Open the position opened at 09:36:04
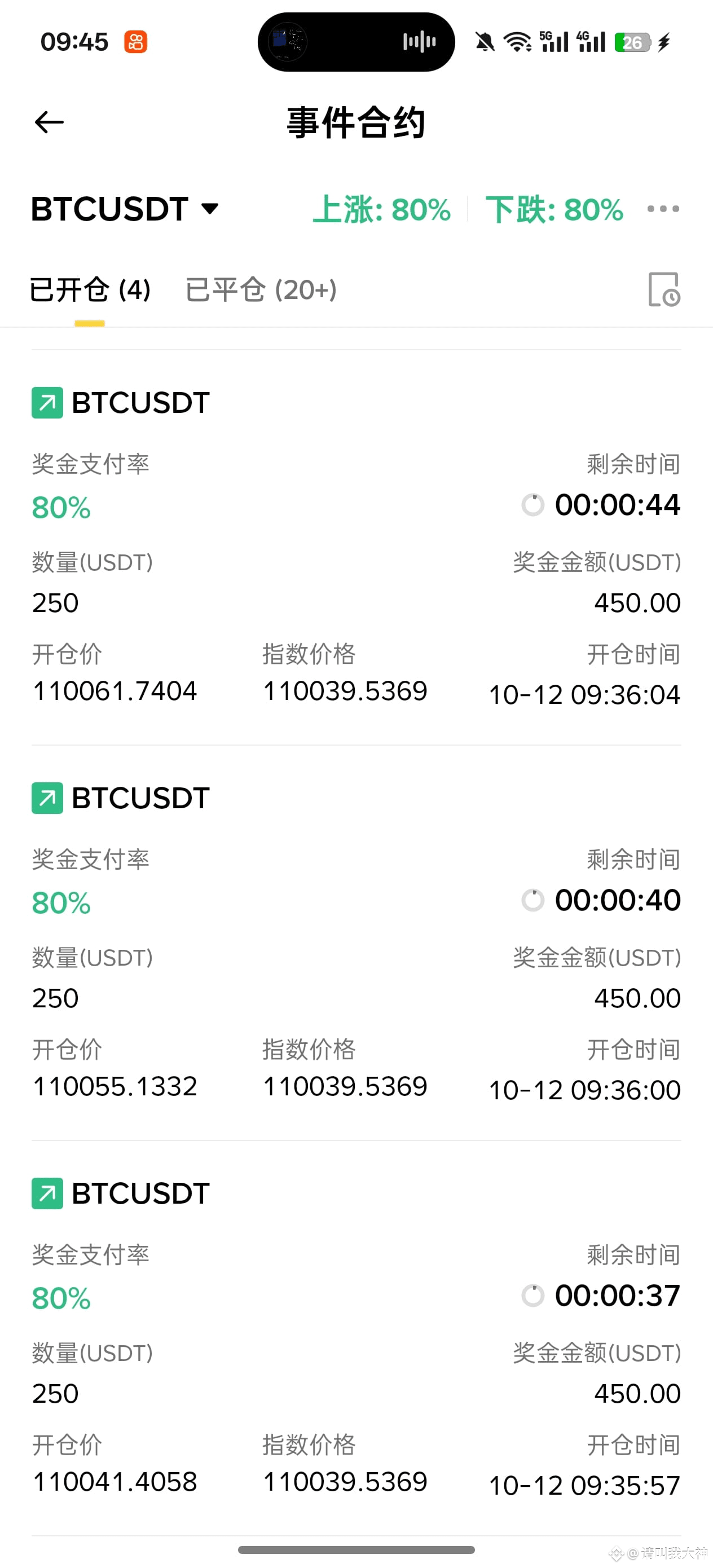This screenshot has width=713, height=1568. pyautogui.click(x=356, y=548)
